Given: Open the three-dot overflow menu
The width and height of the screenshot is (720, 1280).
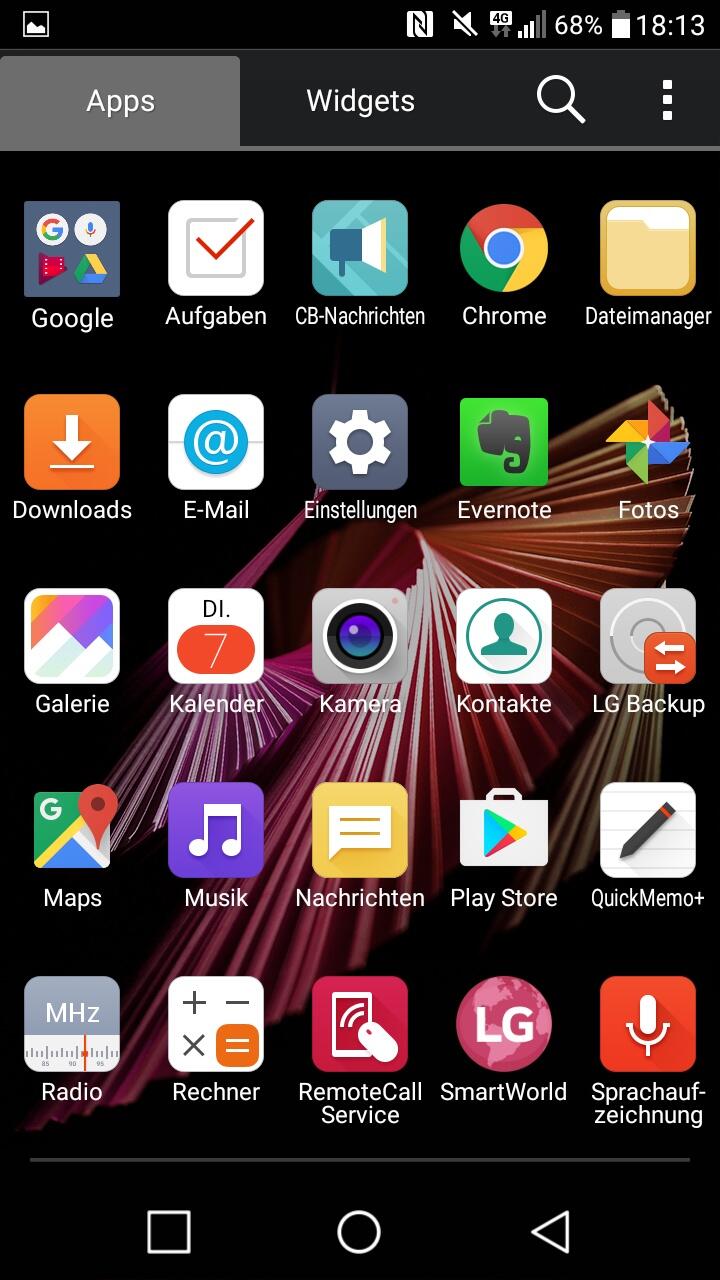Looking at the screenshot, I should 667,100.
